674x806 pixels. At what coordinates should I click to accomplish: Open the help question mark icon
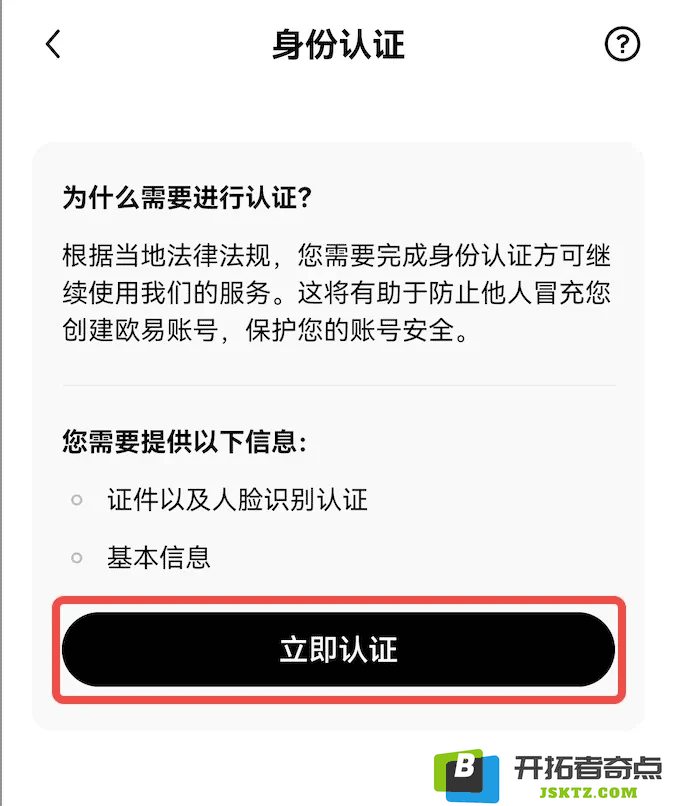[622, 44]
